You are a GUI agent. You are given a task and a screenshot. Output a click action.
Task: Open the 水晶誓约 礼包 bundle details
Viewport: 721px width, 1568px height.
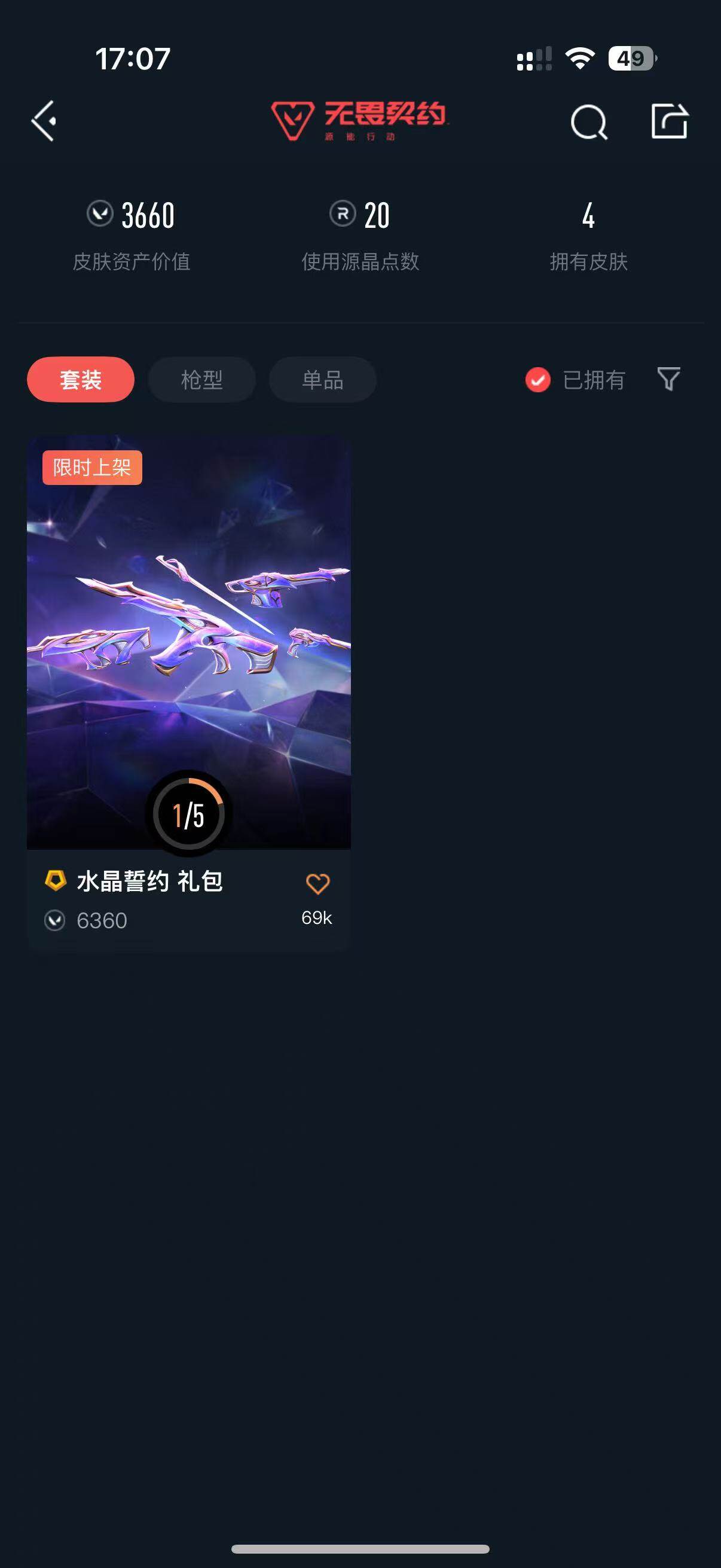pos(188,645)
